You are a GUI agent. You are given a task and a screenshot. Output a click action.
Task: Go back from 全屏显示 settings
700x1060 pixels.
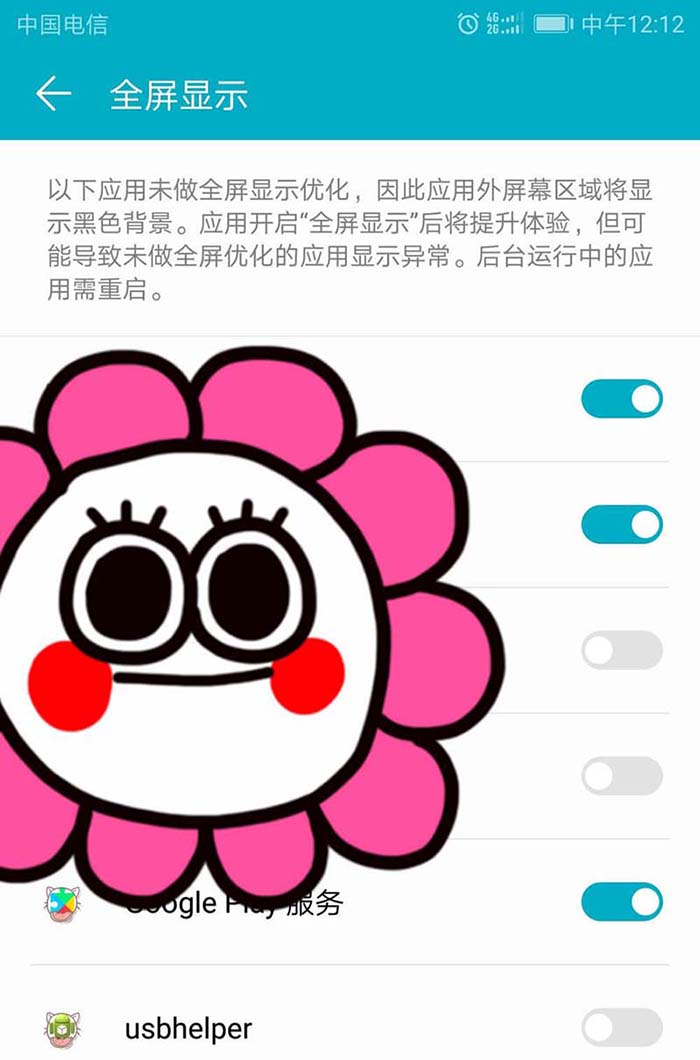(x=53, y=94)
